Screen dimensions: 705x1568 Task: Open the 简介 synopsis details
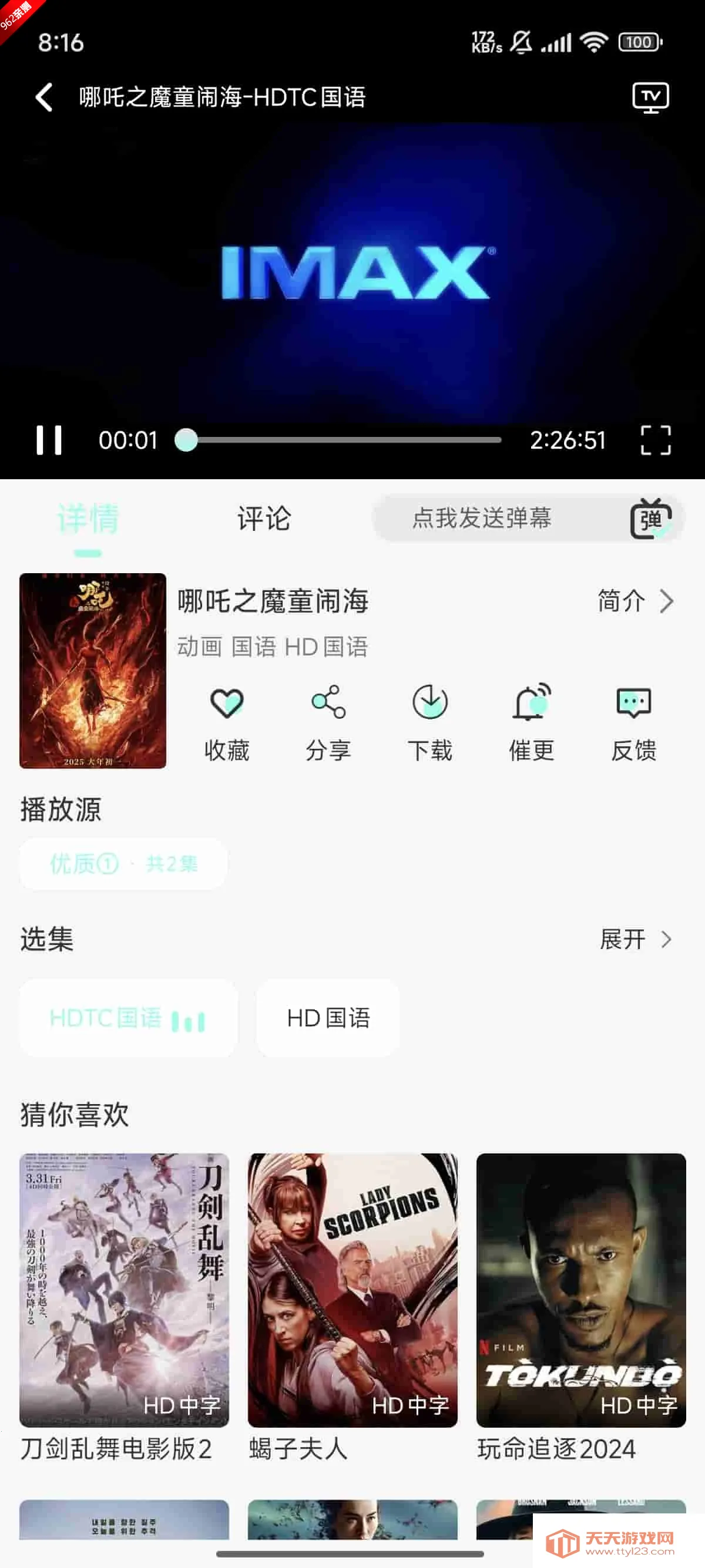point(636,601)
